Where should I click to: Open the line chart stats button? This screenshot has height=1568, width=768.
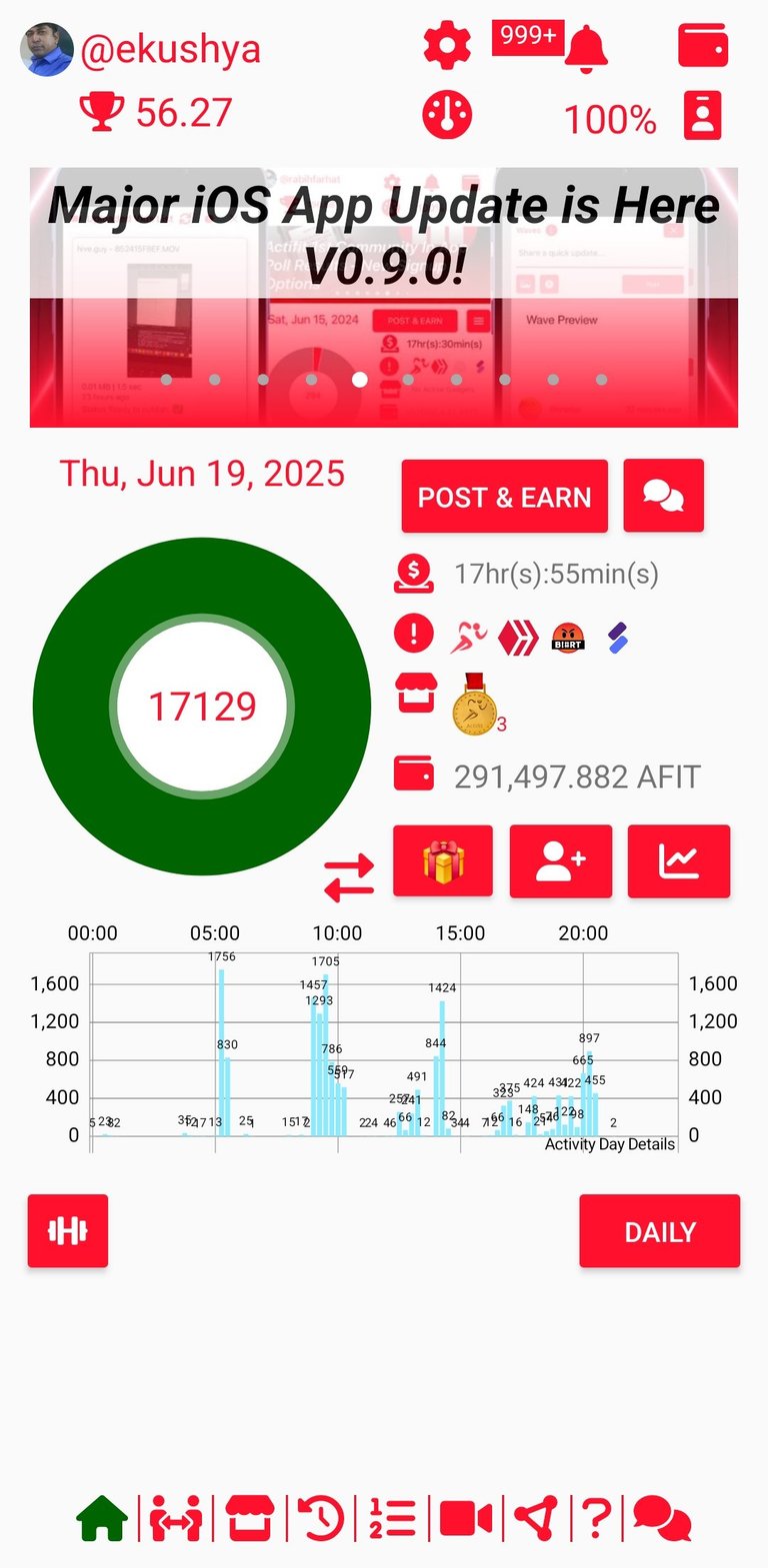coord(679,861)
